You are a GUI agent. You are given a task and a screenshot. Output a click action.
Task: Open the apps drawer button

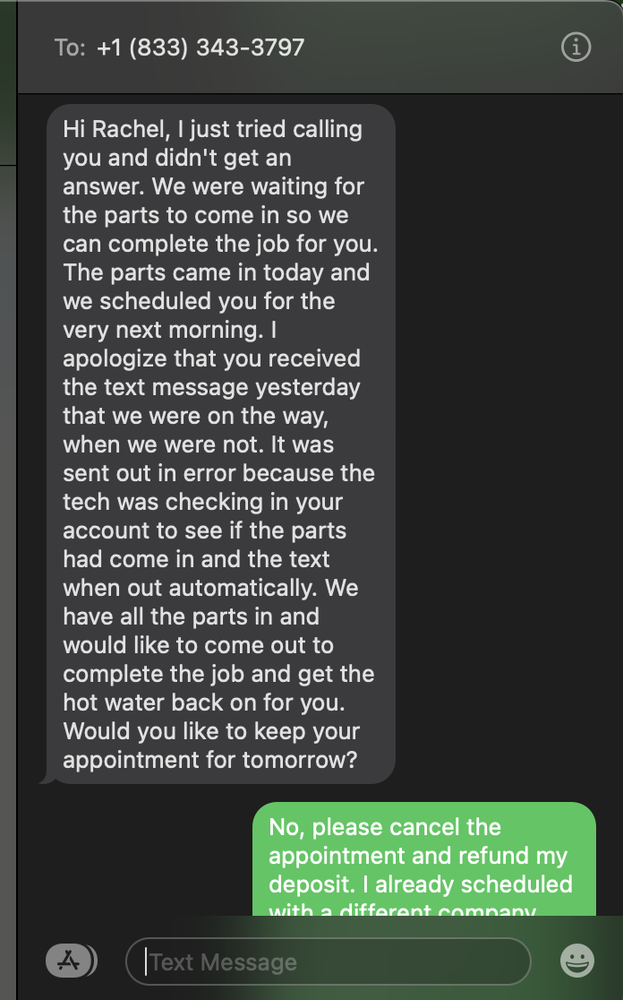click(70, 961)
